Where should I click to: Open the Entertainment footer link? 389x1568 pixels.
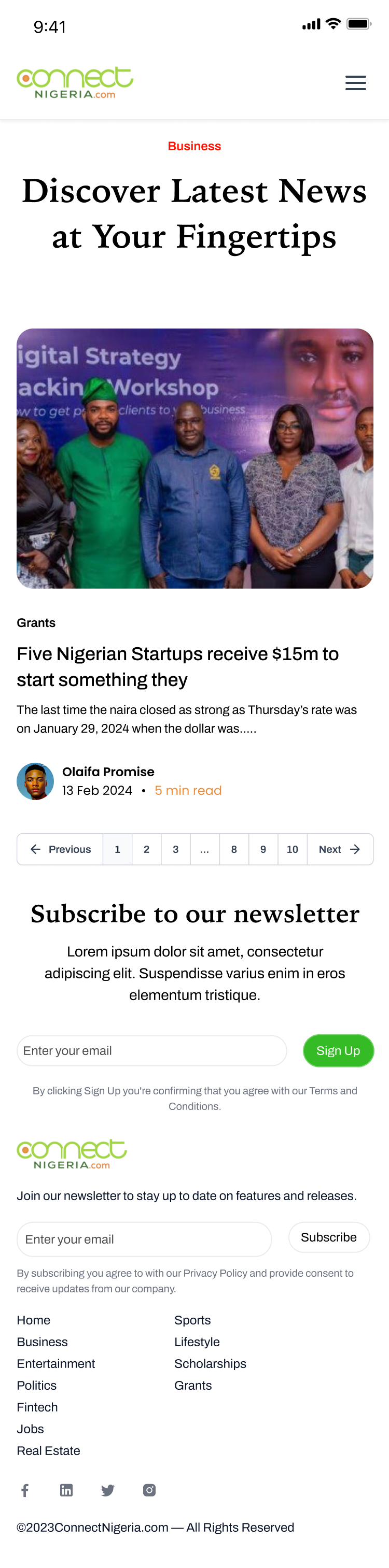pos(56,1363)
